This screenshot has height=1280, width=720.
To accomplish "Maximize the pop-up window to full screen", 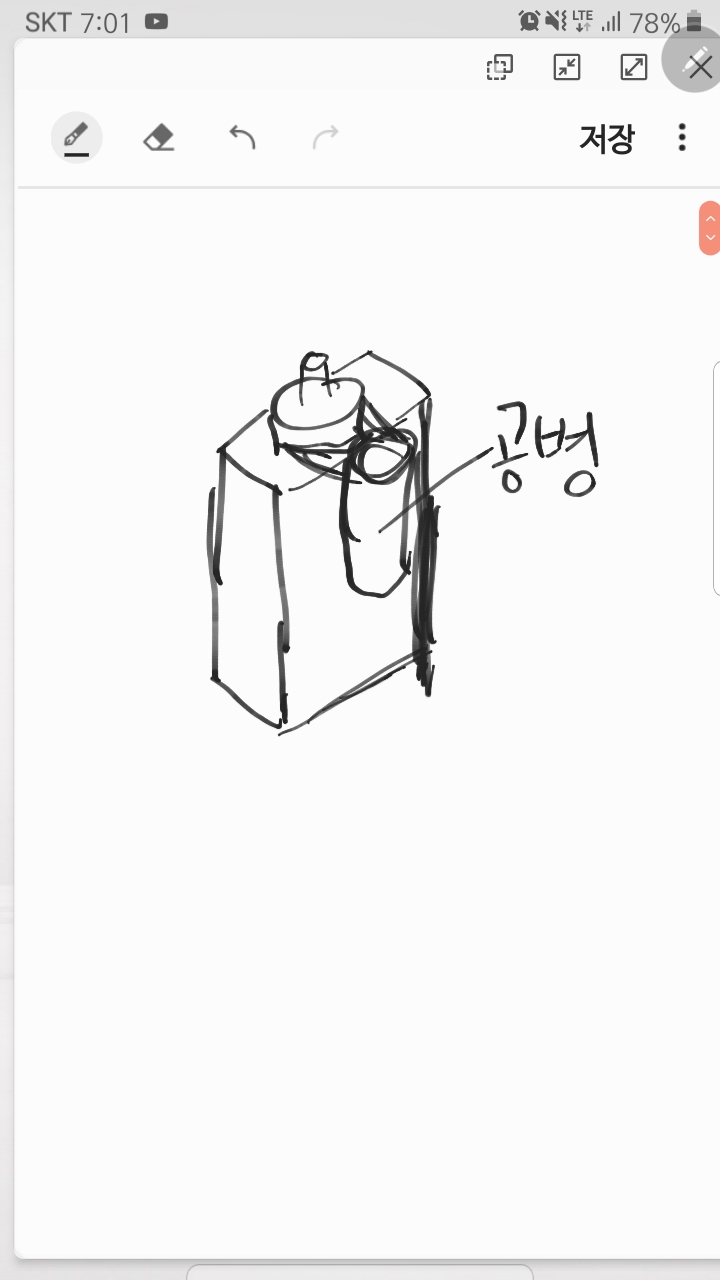I will 633,67.
